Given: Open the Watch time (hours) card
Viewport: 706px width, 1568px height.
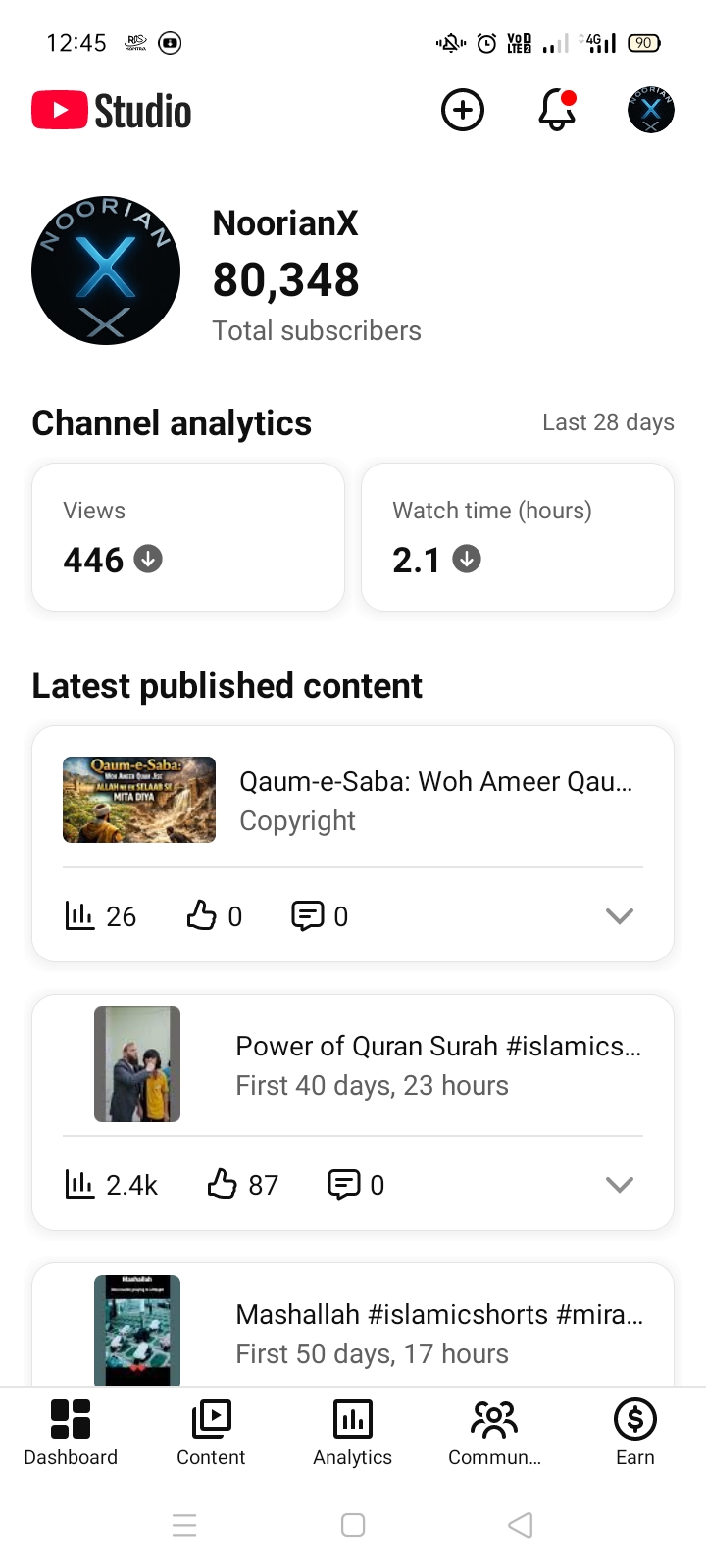Looking at the screenshot, I should (x=518, y=537).
